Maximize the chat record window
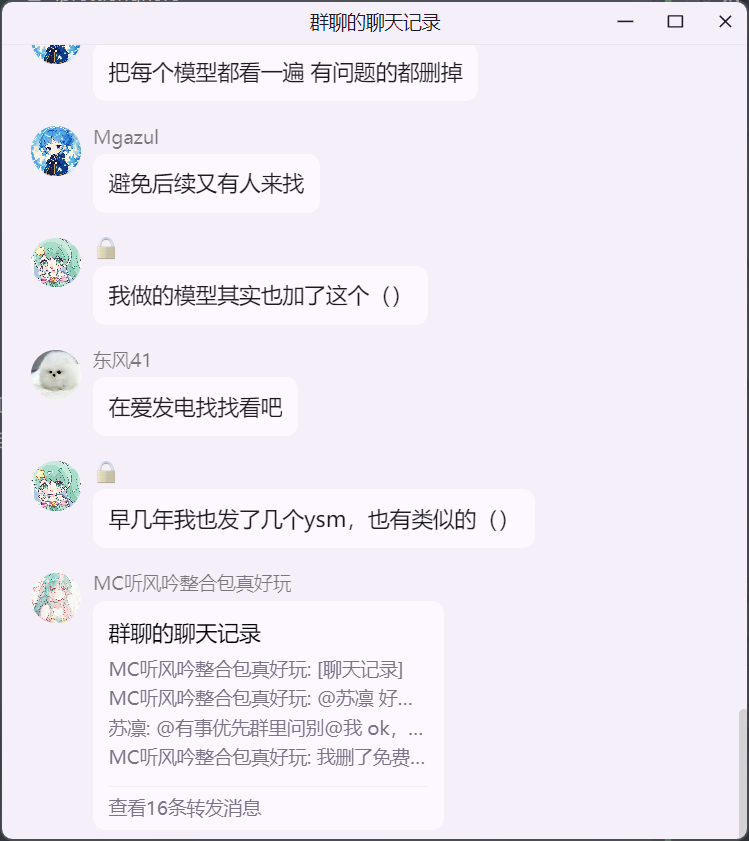The image size is (749, 841). point(675,22)
